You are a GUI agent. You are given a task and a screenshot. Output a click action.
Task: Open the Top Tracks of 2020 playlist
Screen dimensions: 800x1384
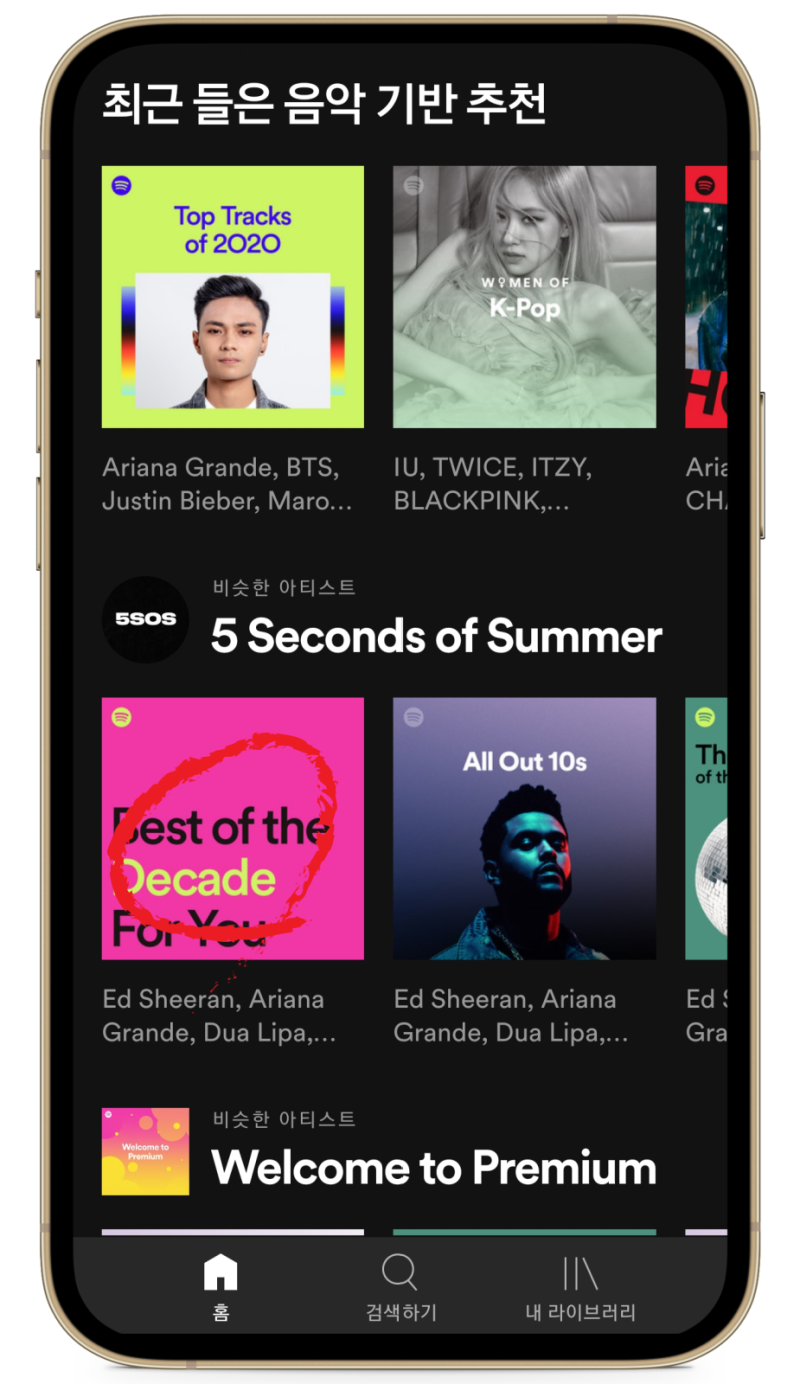pos(232,297)
